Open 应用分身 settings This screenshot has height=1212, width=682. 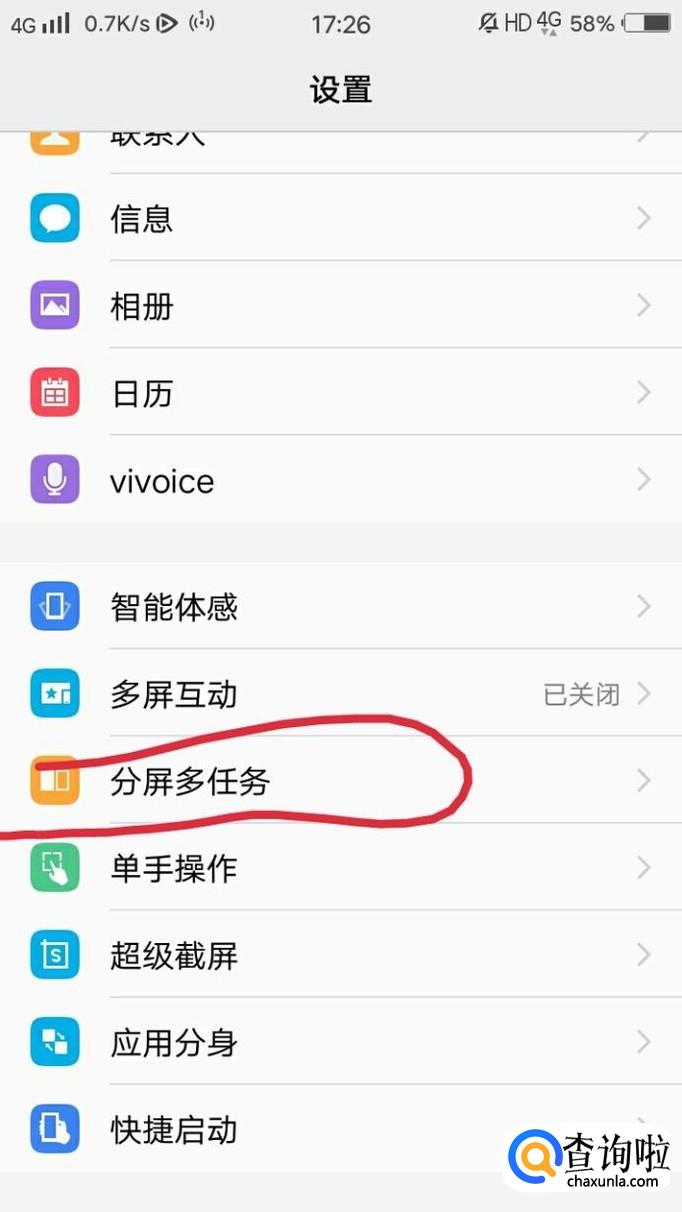(x=340, y=1043)
